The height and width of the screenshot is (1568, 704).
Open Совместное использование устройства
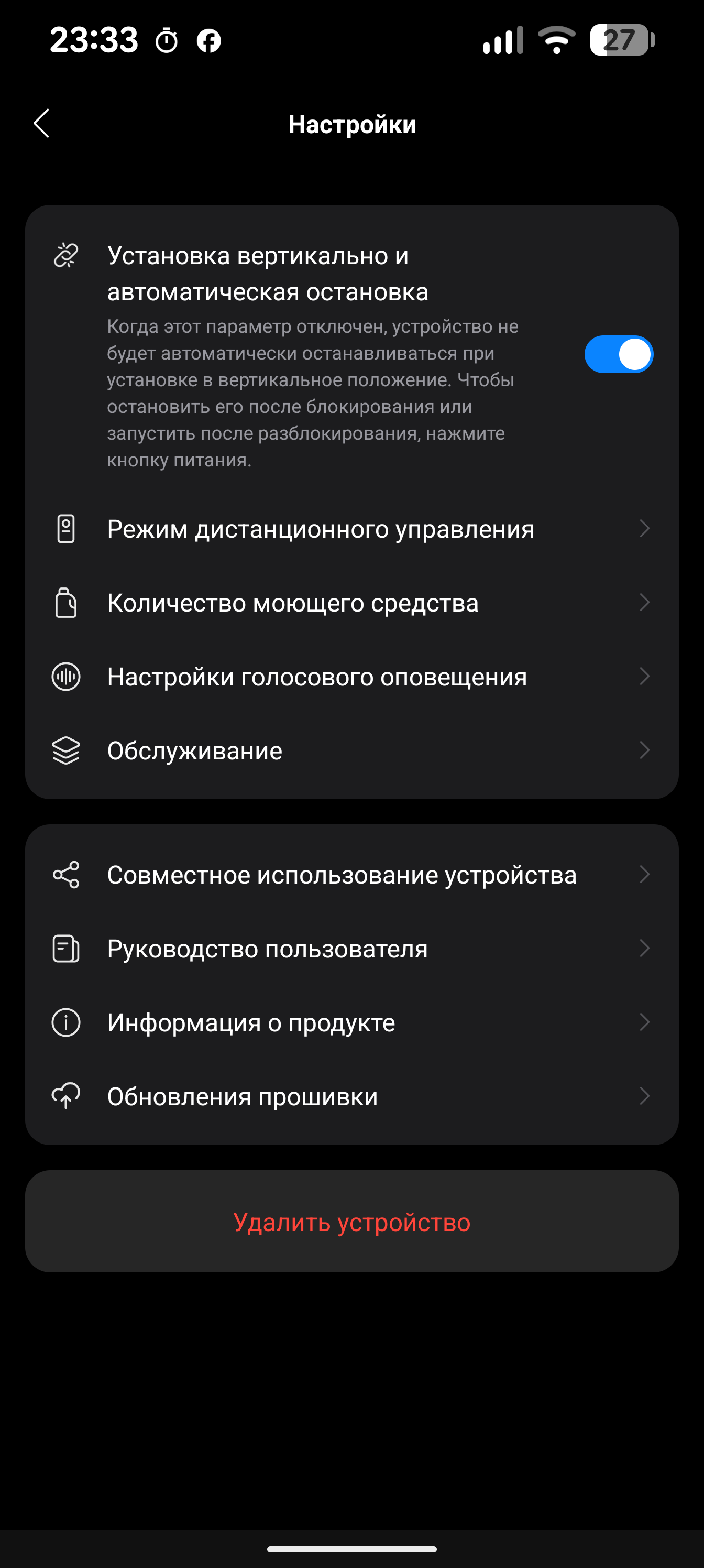tap(351, 875)
